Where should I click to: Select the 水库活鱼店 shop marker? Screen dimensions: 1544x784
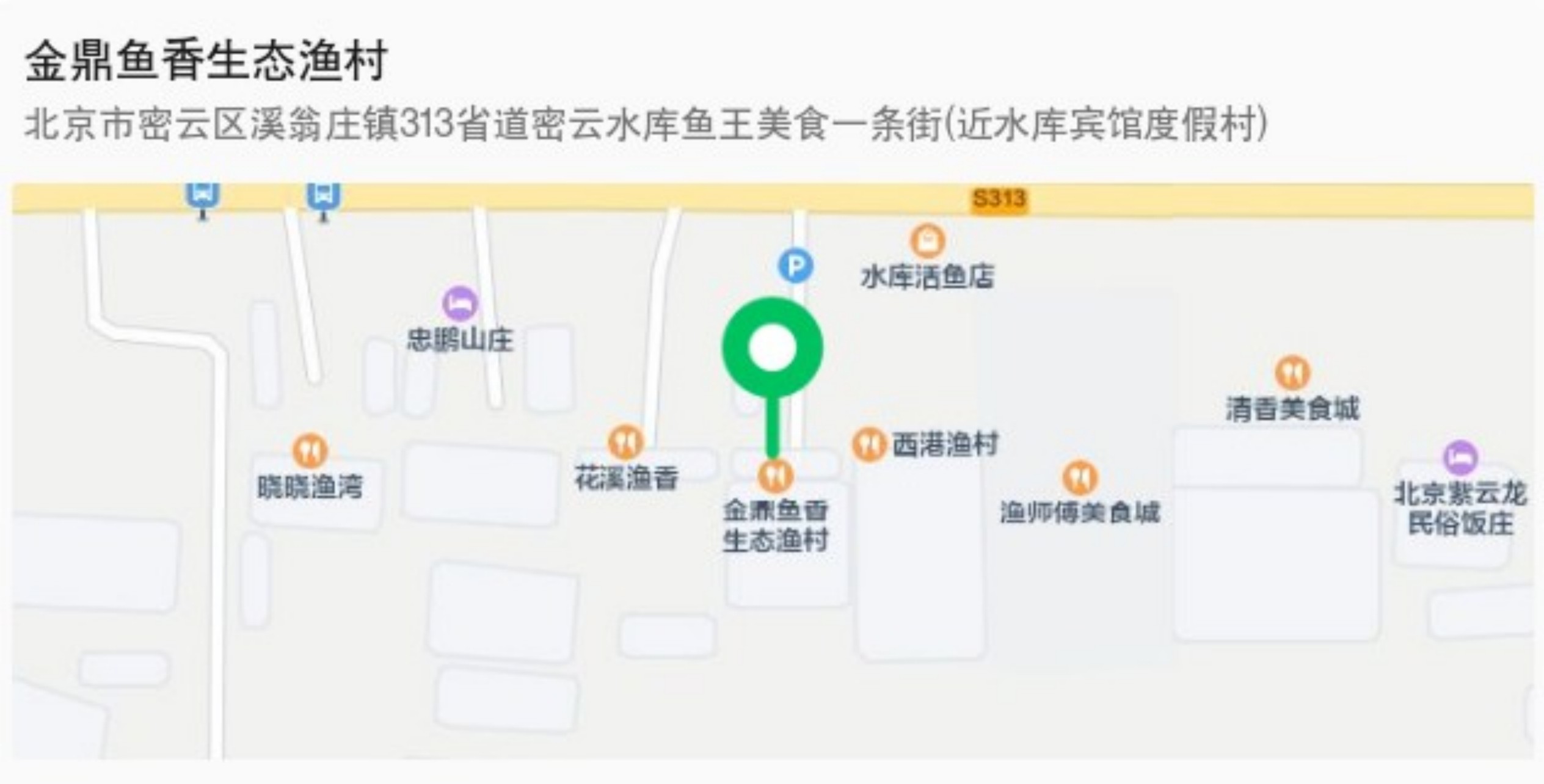pyautogui.click(x=928, y=241)
